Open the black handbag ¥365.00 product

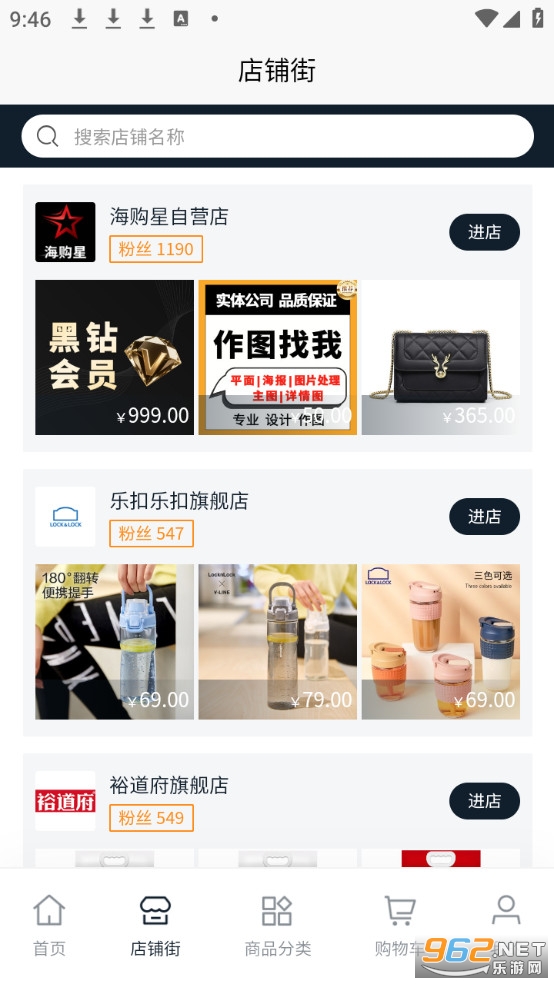click(440, 357)
